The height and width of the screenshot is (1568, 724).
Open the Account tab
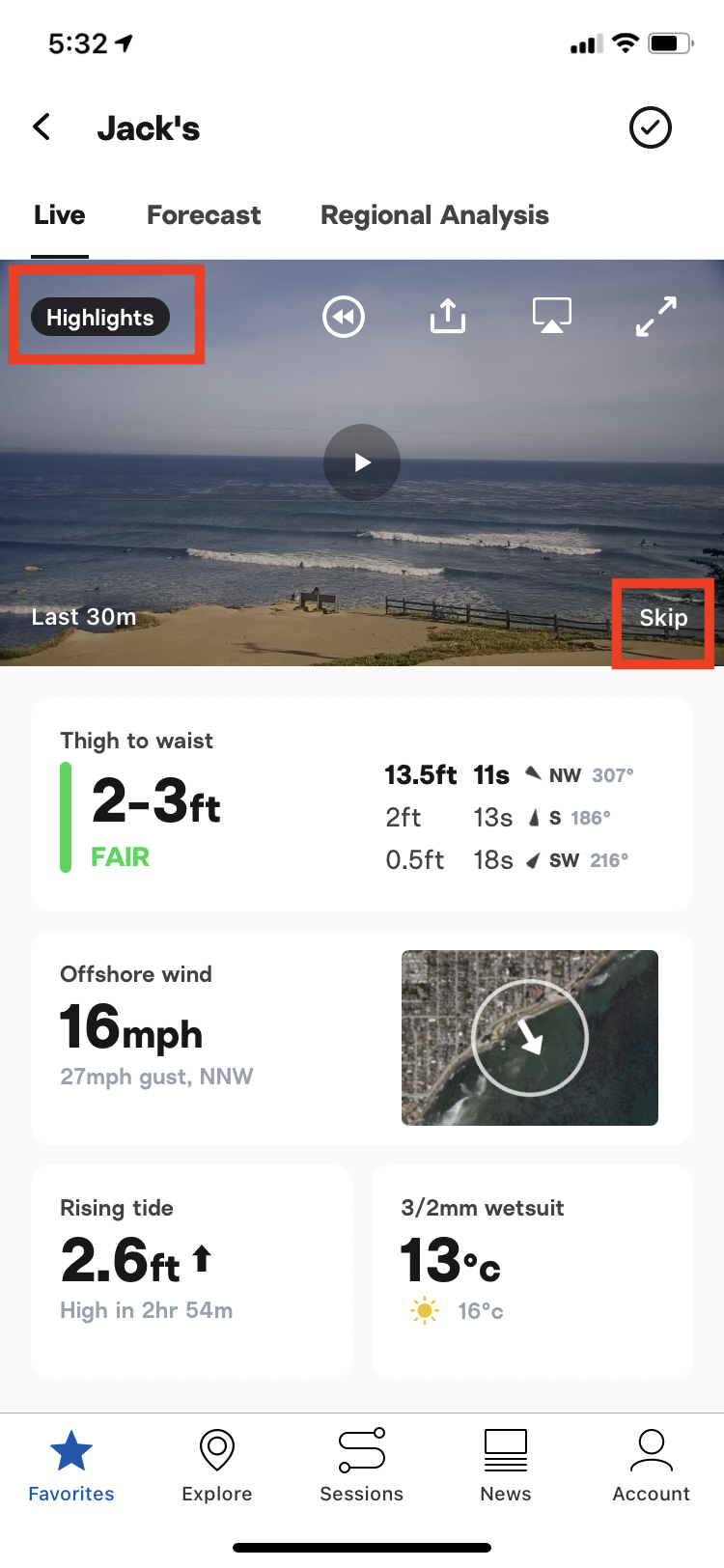click(652, 1466)
